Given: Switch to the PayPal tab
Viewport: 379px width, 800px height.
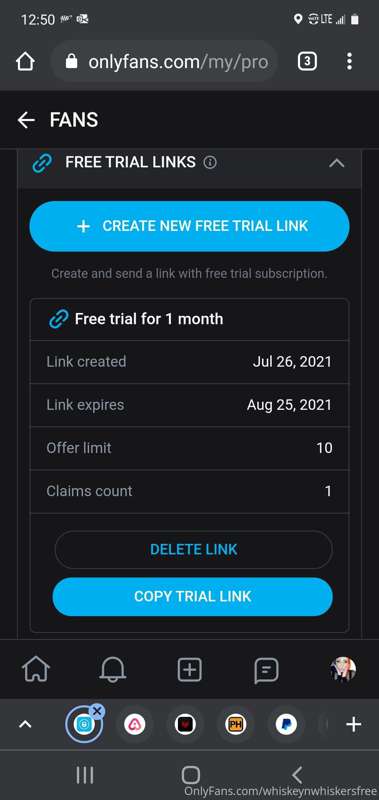Looking at the screenshot, I should click(286, 724).
